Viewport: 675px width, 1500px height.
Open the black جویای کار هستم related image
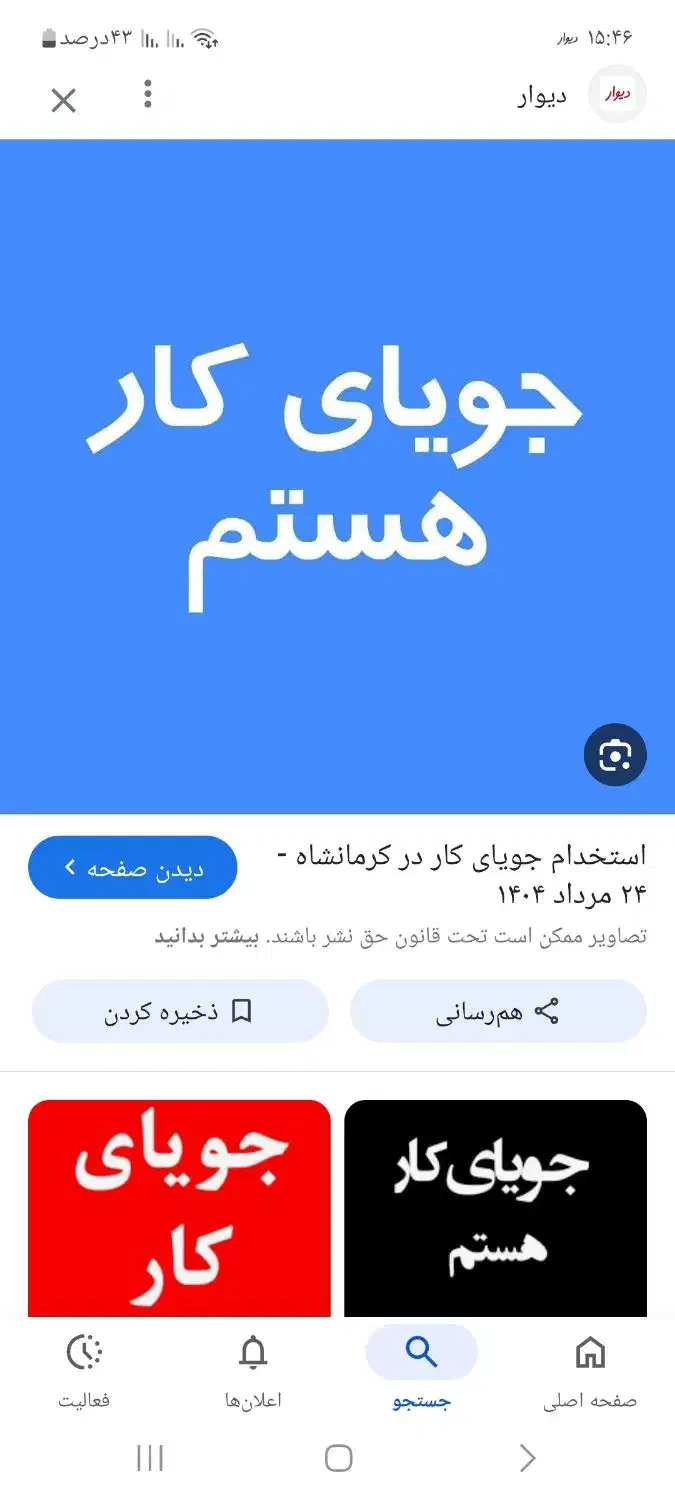(x=495, y=1208)
